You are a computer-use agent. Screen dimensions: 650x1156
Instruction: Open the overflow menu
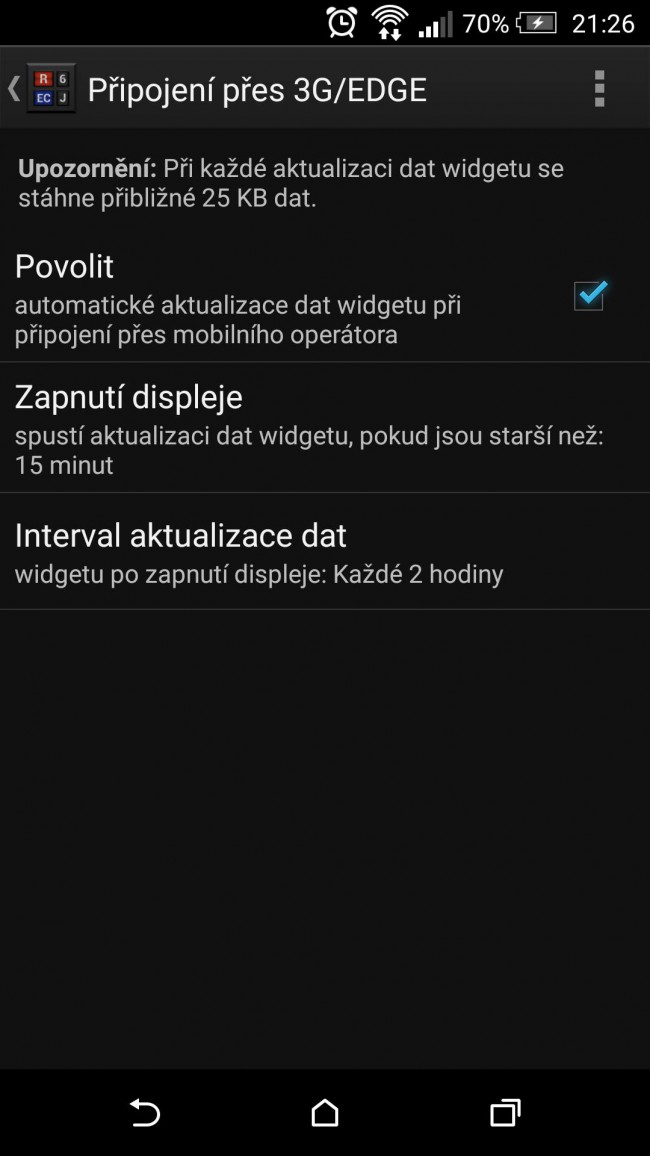[x=599, y=88]
